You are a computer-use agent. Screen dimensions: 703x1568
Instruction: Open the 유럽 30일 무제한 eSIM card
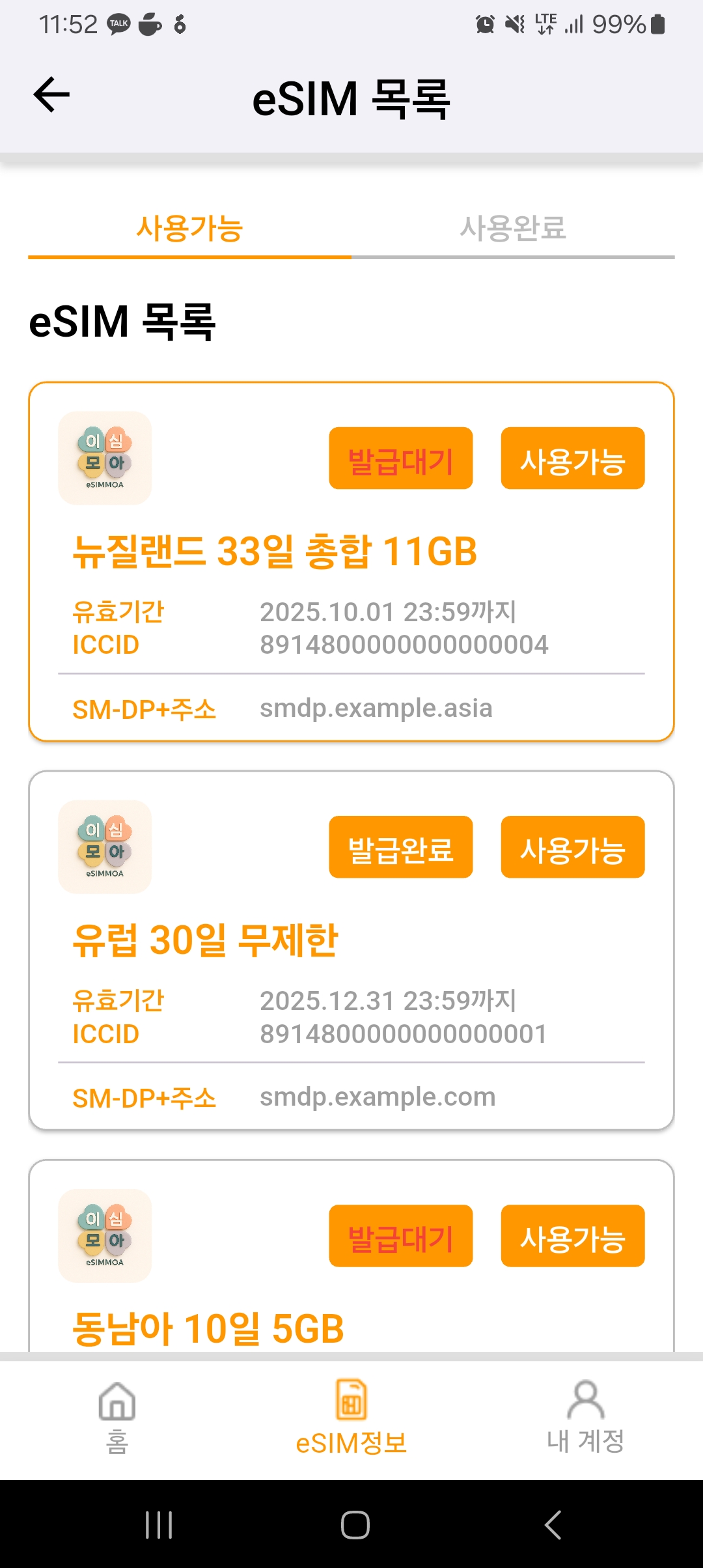pos(351,951)
